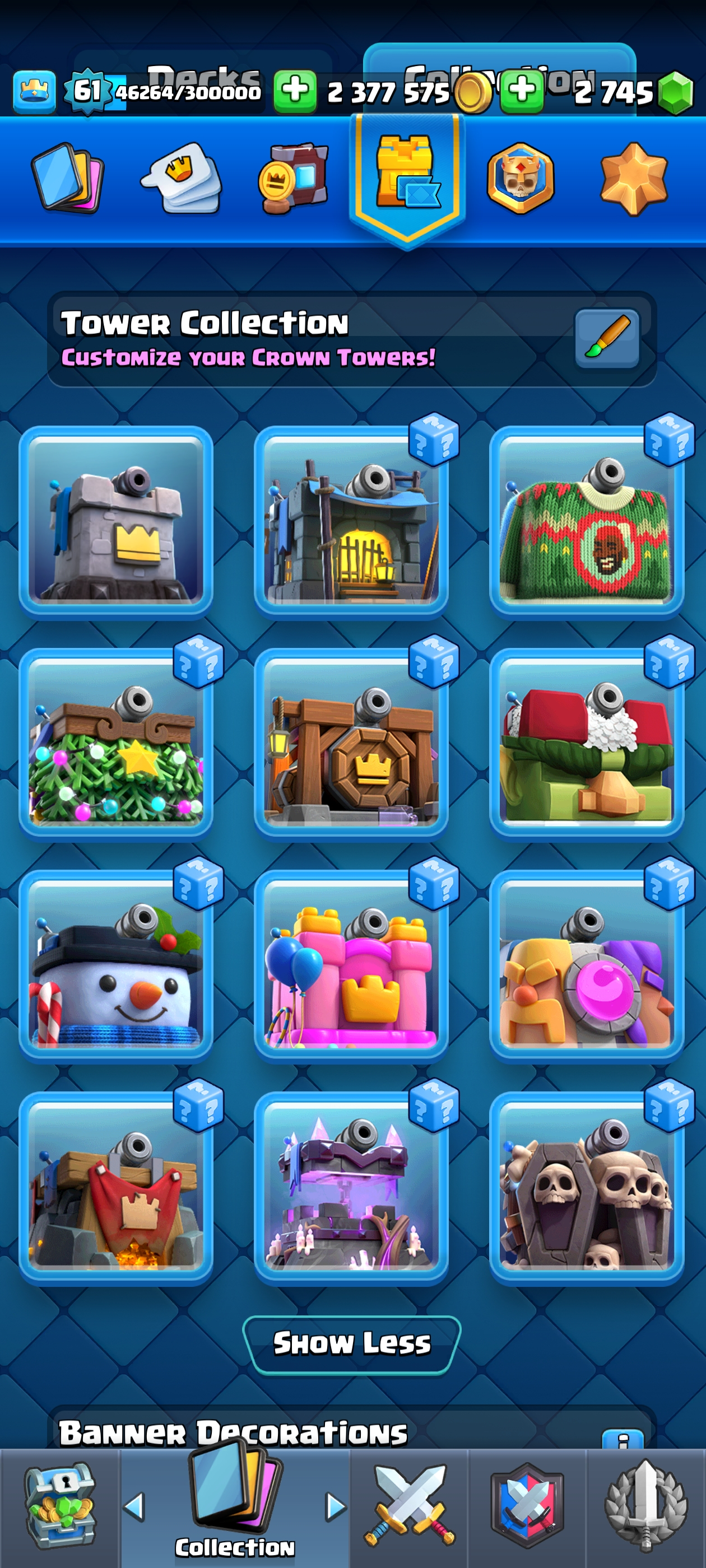
Task: Buy gems using the green plus button
Action: click(522, 91)
